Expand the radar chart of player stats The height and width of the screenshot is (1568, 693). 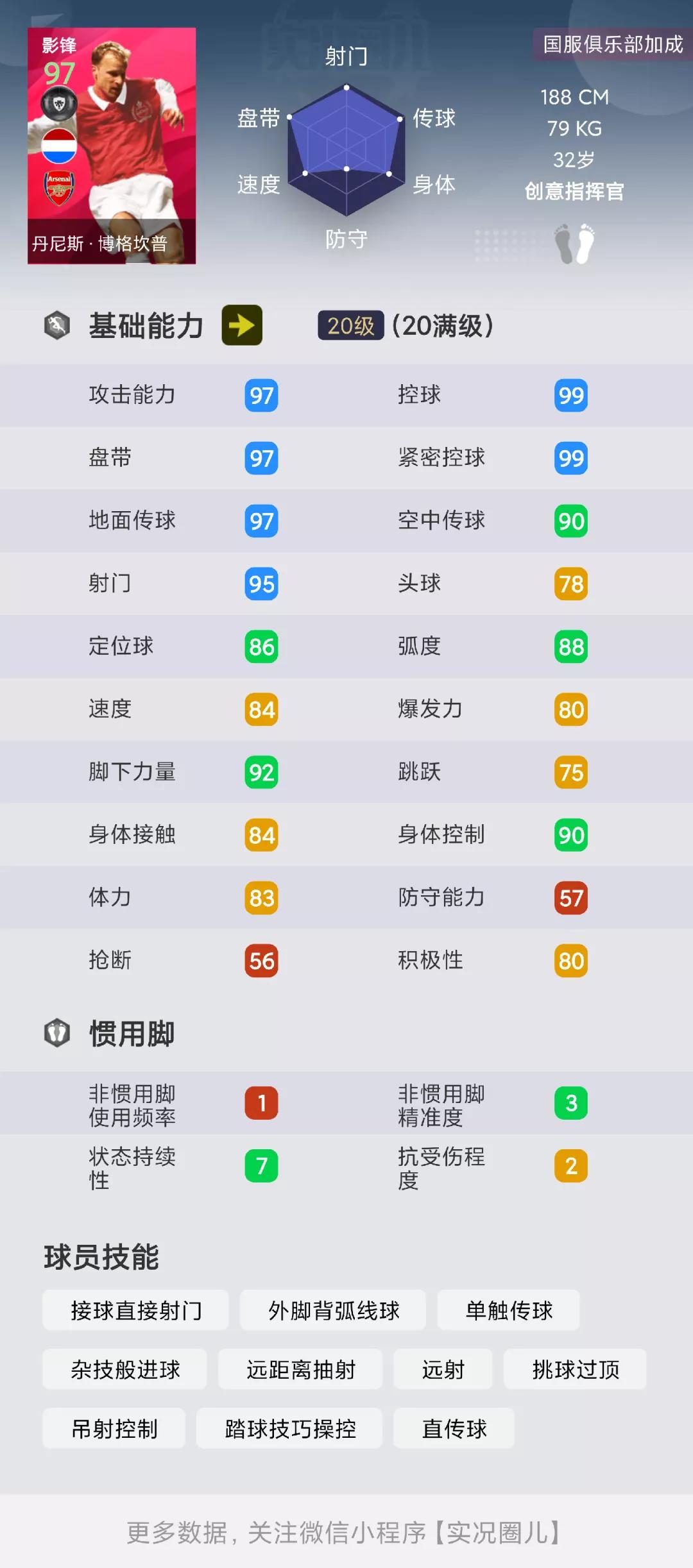coord(346,151)
